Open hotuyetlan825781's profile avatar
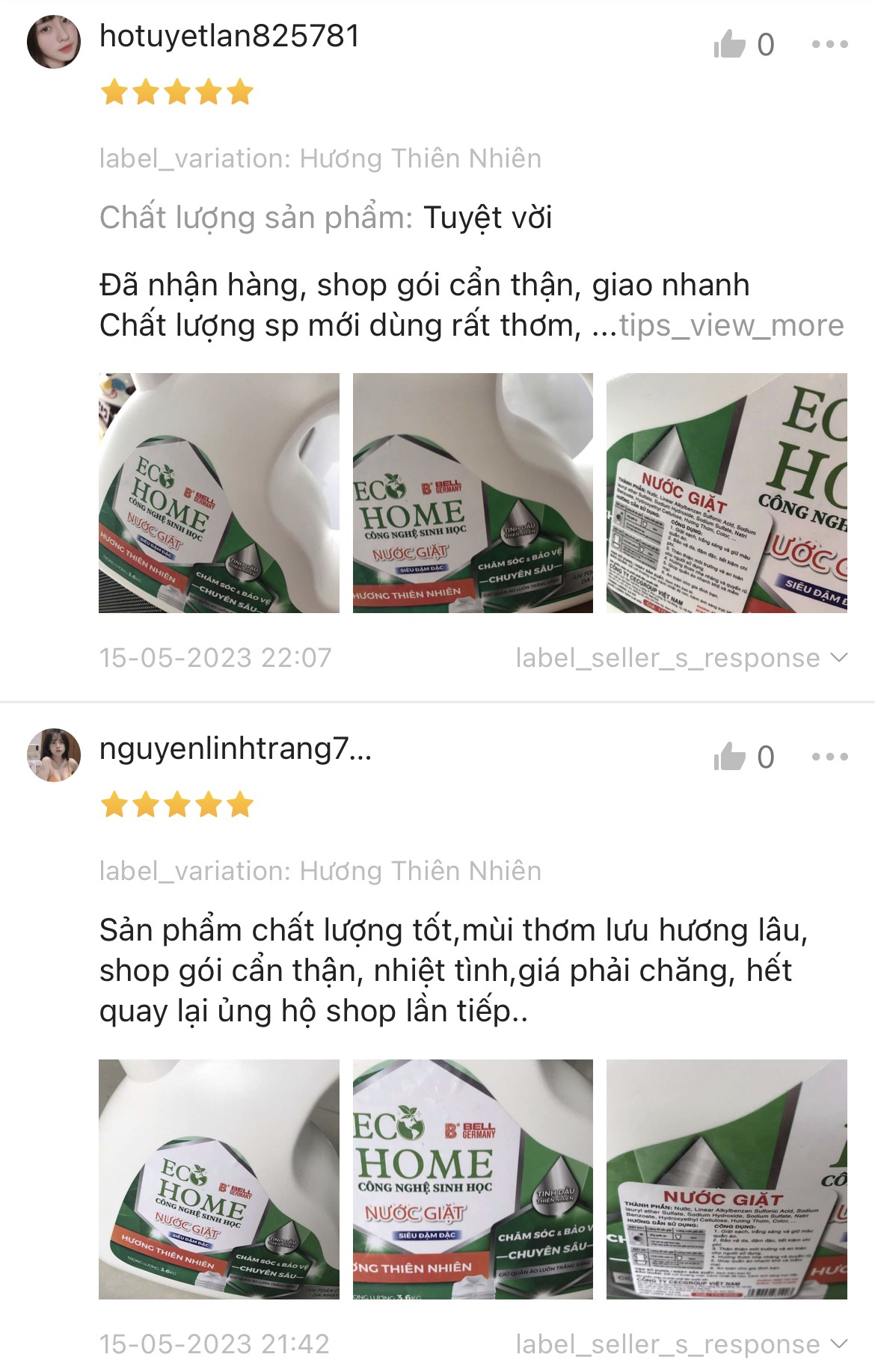Image resolution: width=875 pixels, height=1372 pixels. tap(54, 42)
